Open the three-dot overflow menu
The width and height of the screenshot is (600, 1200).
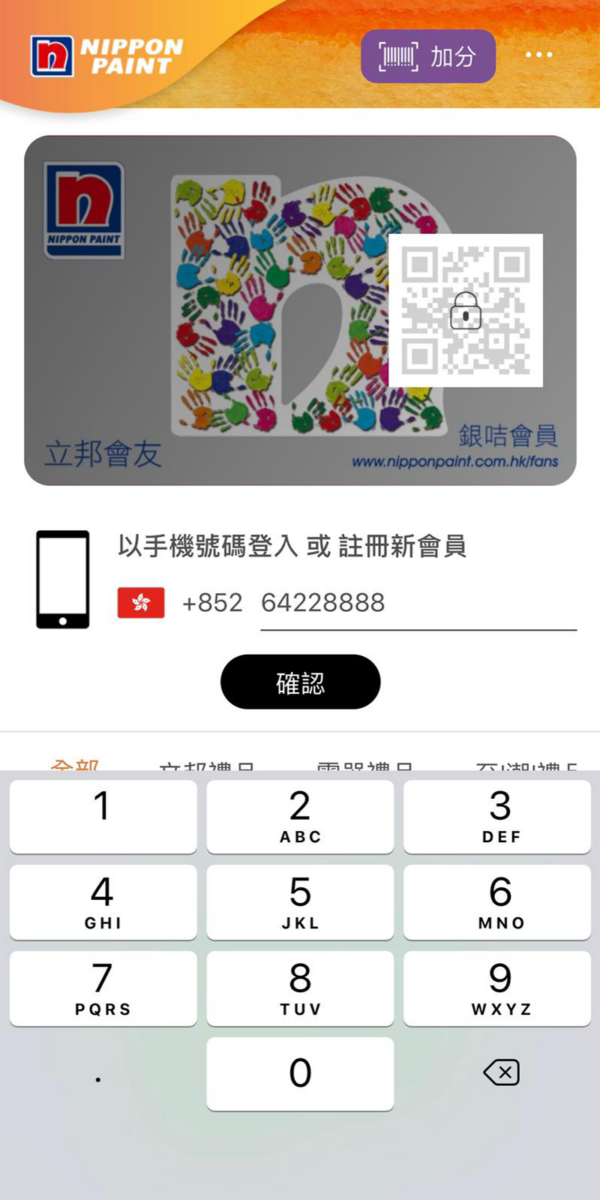coord(539,56)
